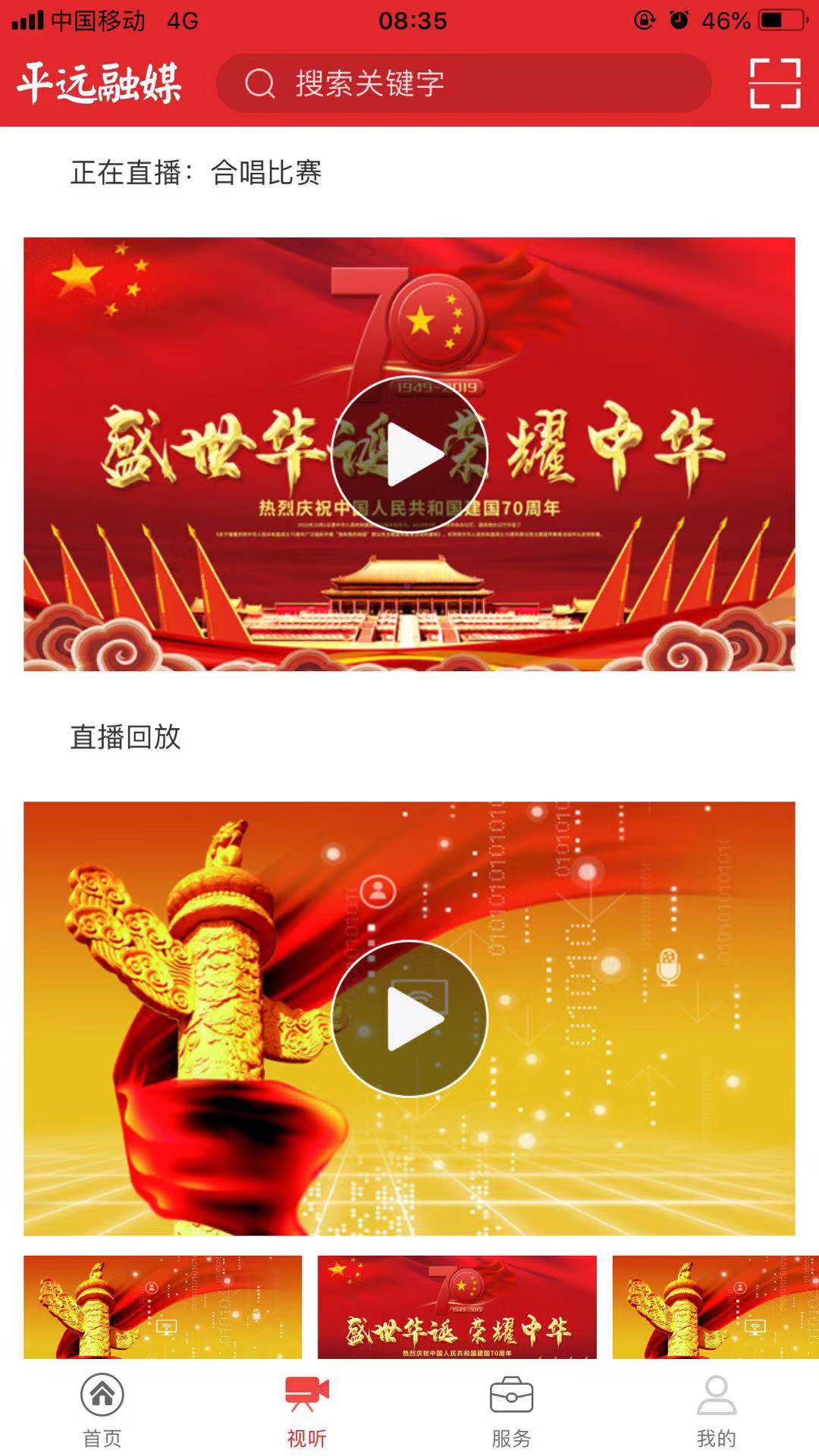Tap the alarm clock status bar icon
Viewport: 819px width, 1456px height.
(680, 20)
